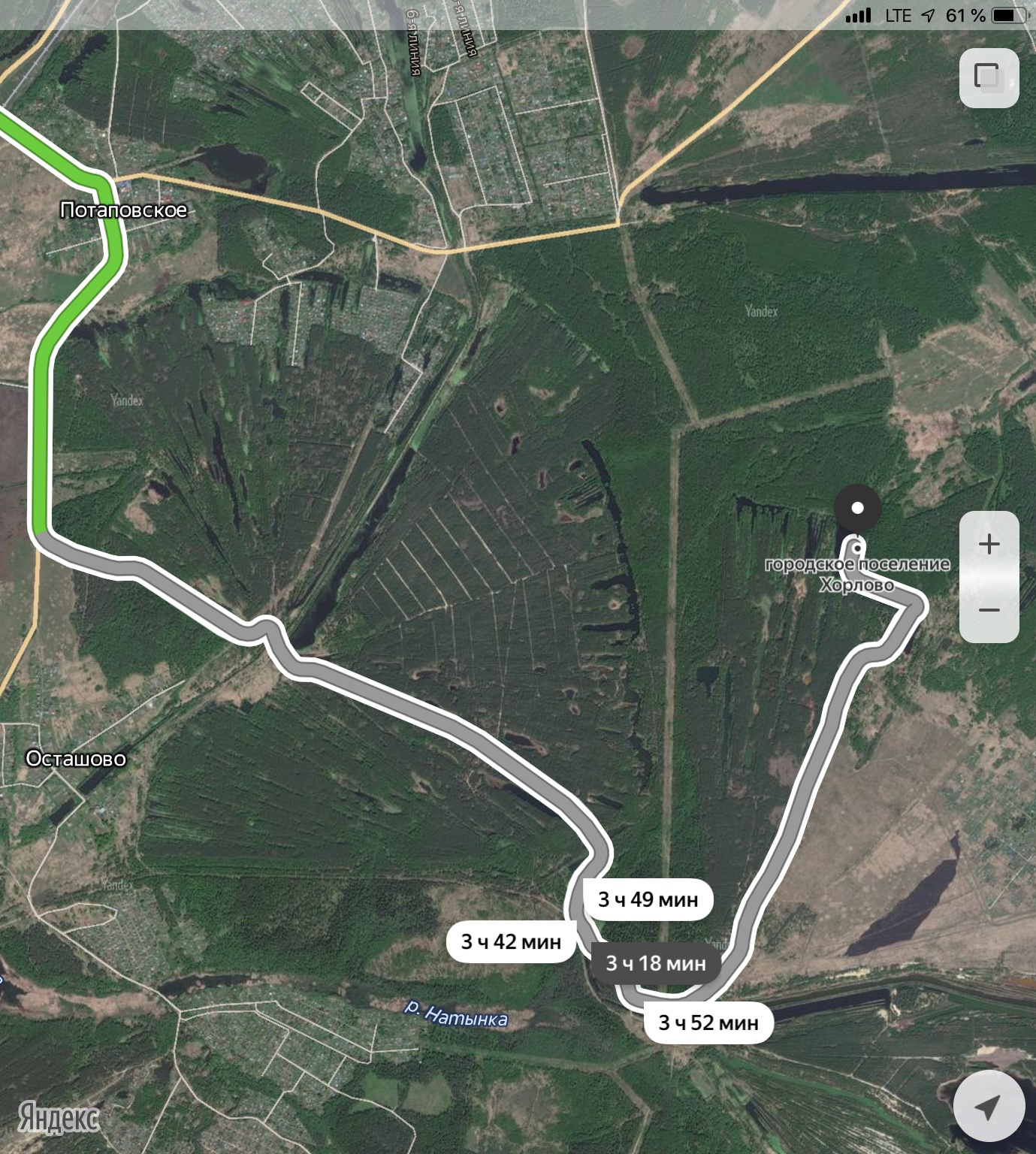1036x1154 pixels.
Task: Select the 3 ч 49 мин route option
Action: pyautogui.click(x=648, y=899)
